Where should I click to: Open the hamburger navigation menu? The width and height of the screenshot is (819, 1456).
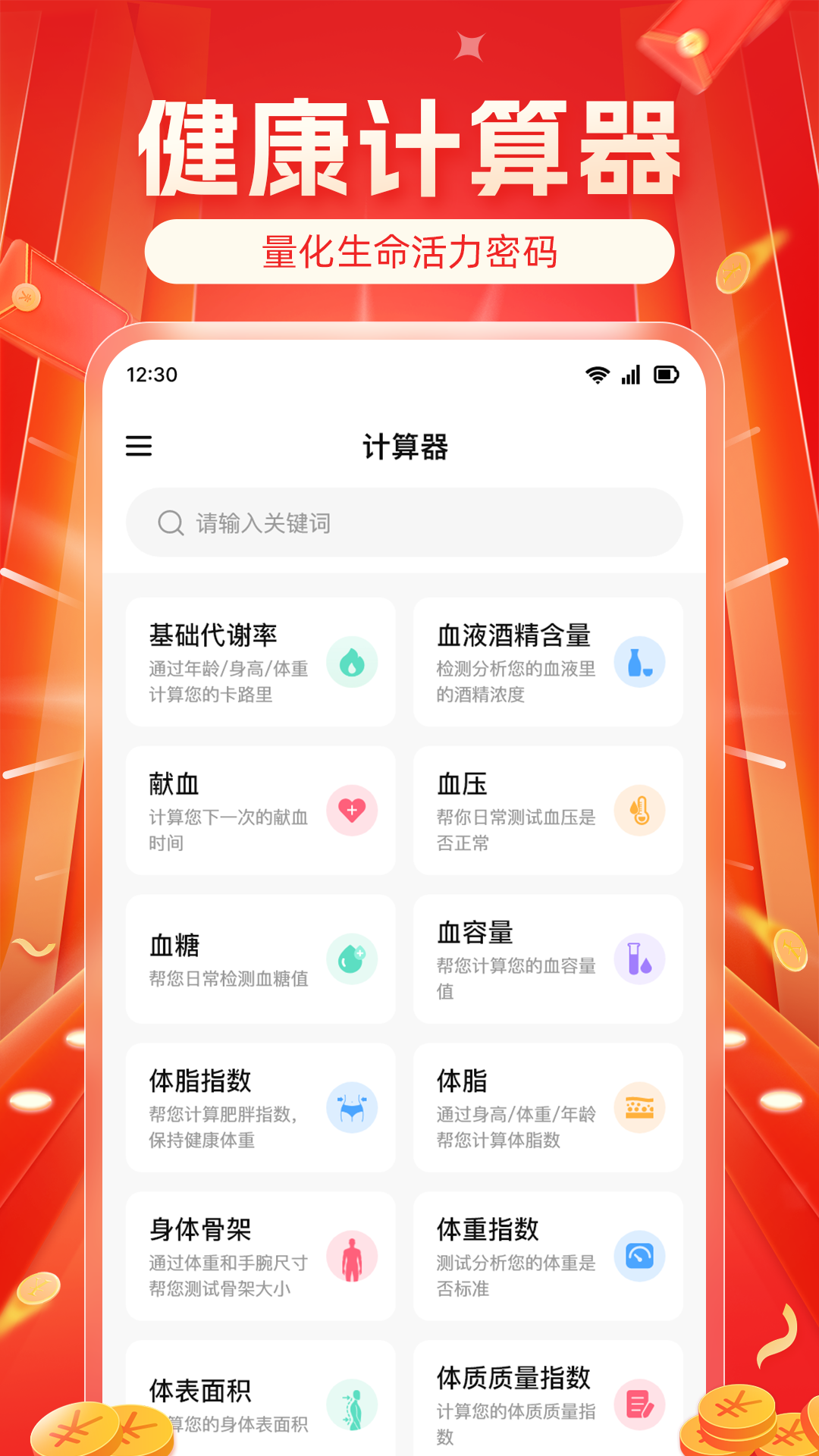point(139,447)
